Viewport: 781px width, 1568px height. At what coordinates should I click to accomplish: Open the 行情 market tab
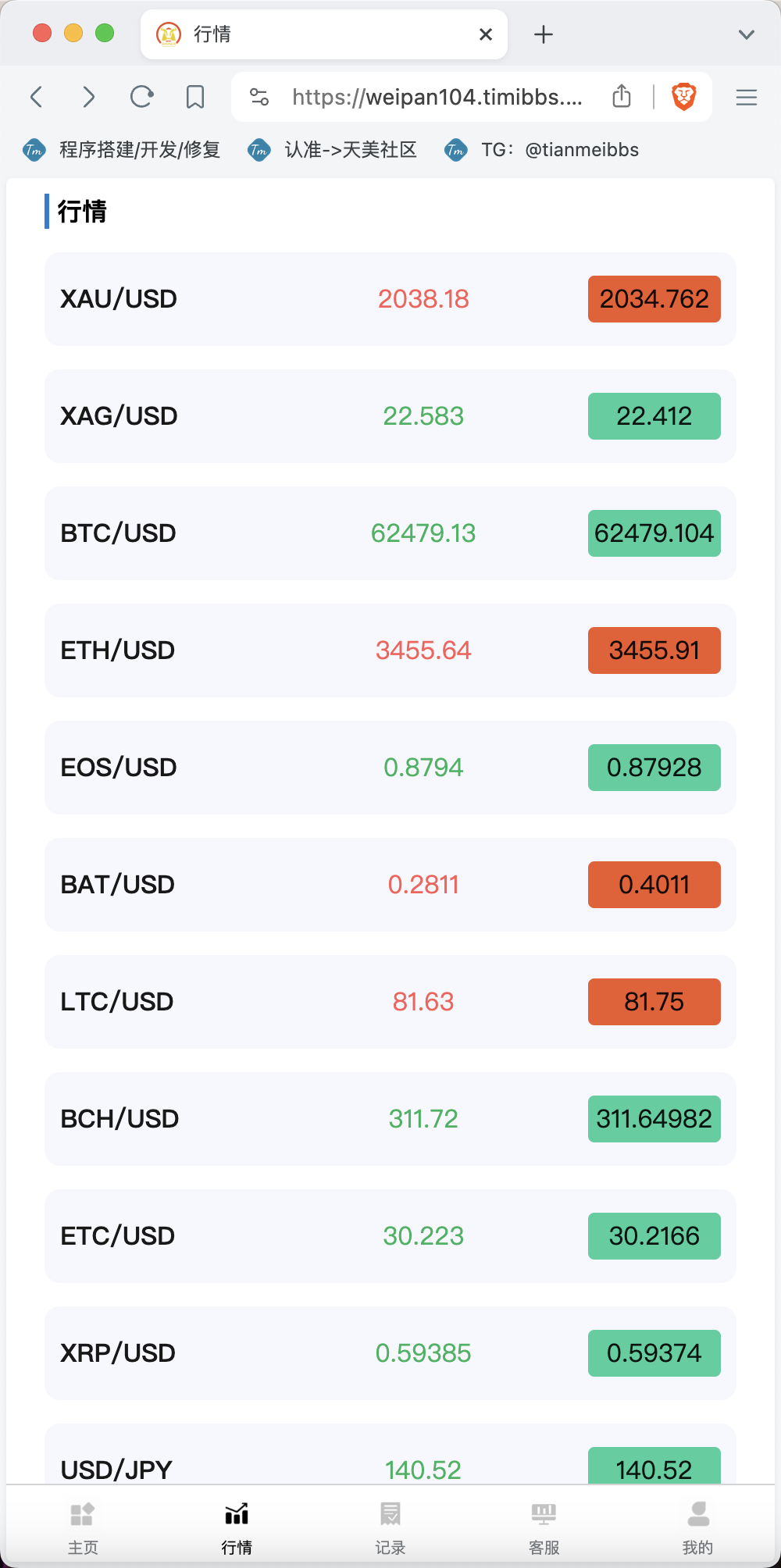point(237,1527)
